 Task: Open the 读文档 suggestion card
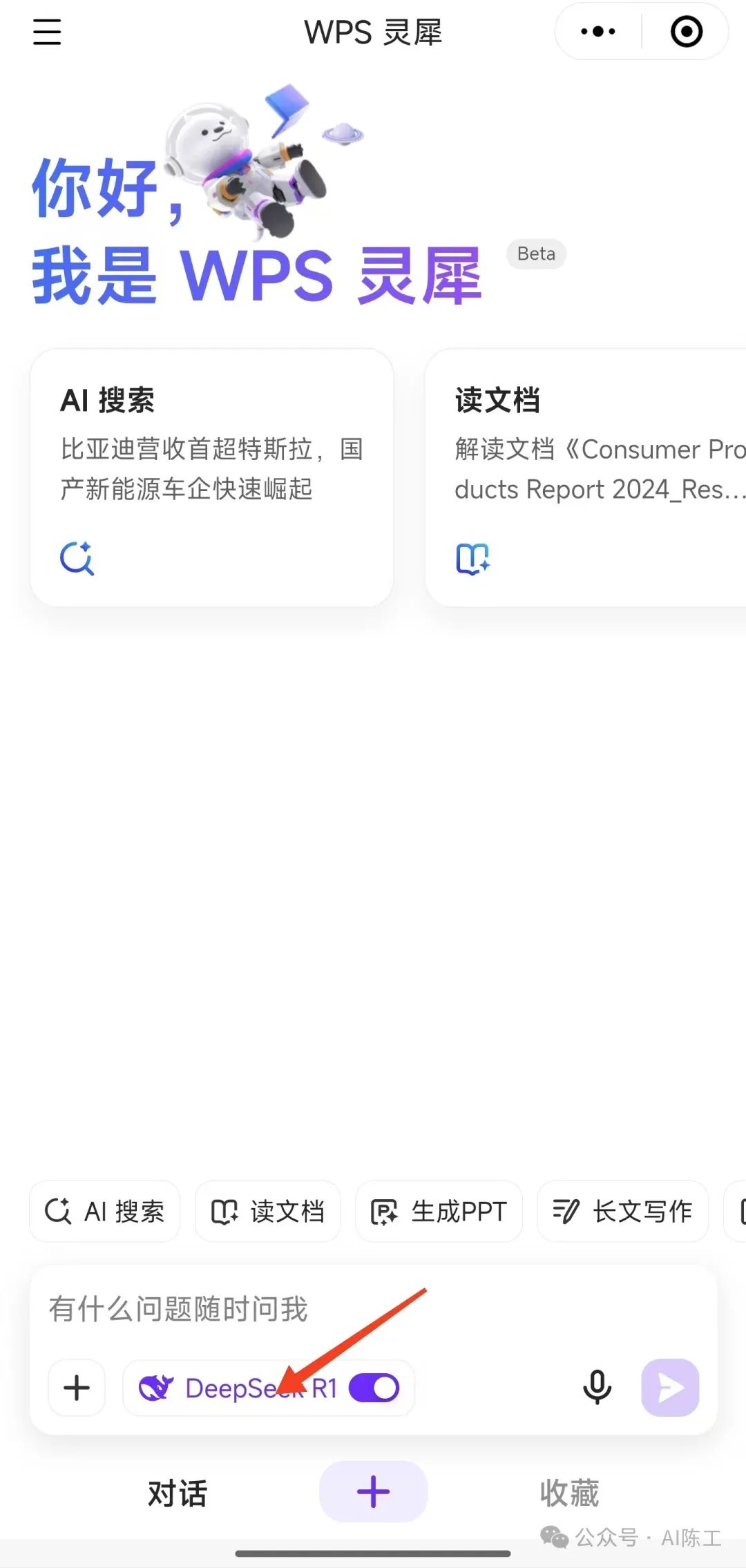click(586, 477)
